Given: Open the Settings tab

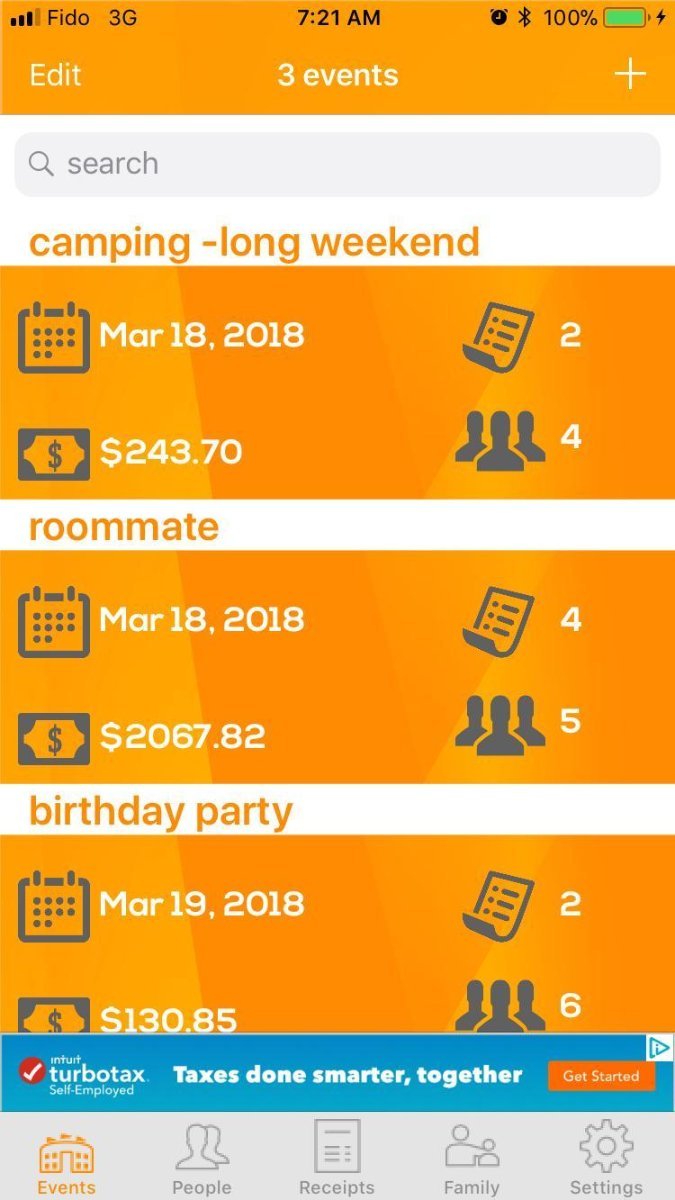Looking at the screenshot, I should tap(606, 1158).
